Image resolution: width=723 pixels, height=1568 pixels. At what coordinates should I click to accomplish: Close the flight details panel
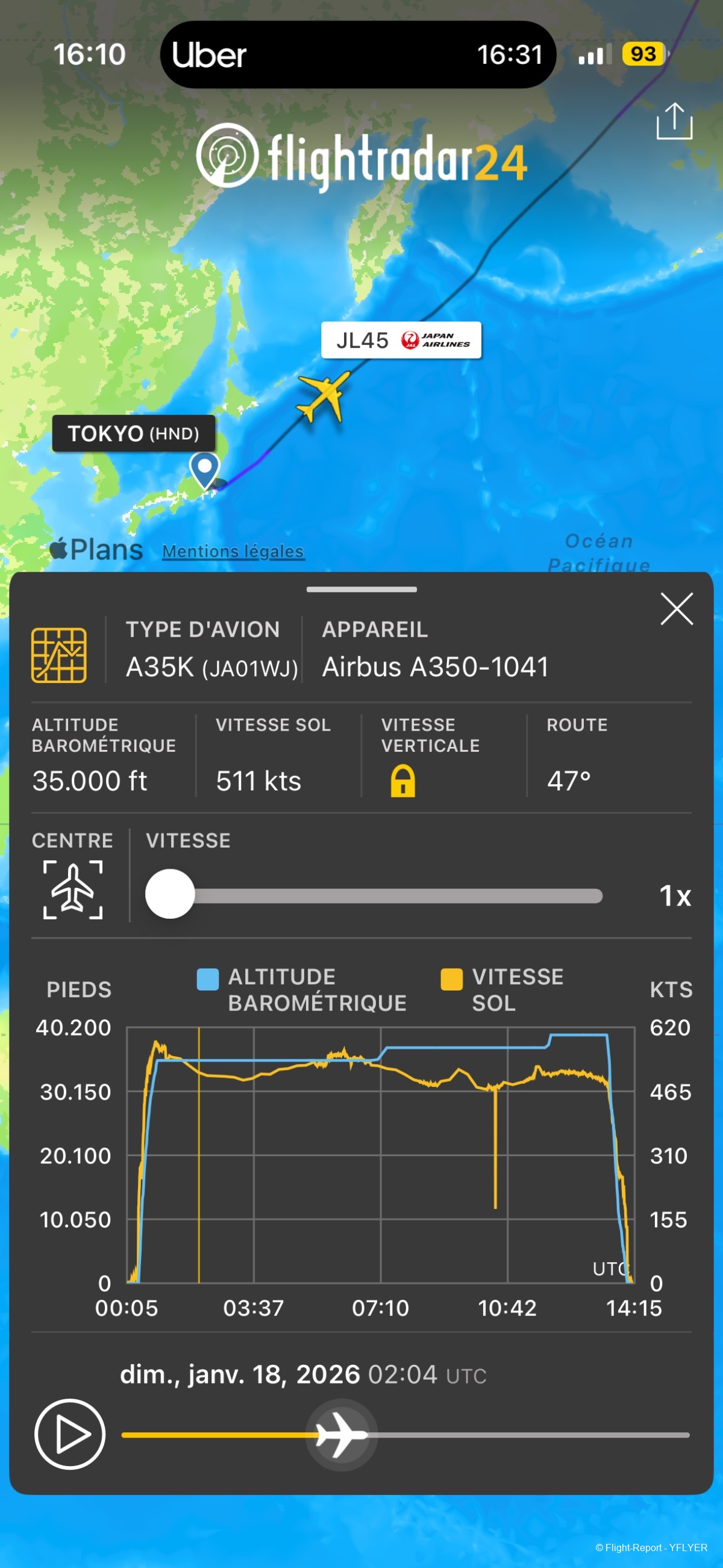(x=676, y=609)
